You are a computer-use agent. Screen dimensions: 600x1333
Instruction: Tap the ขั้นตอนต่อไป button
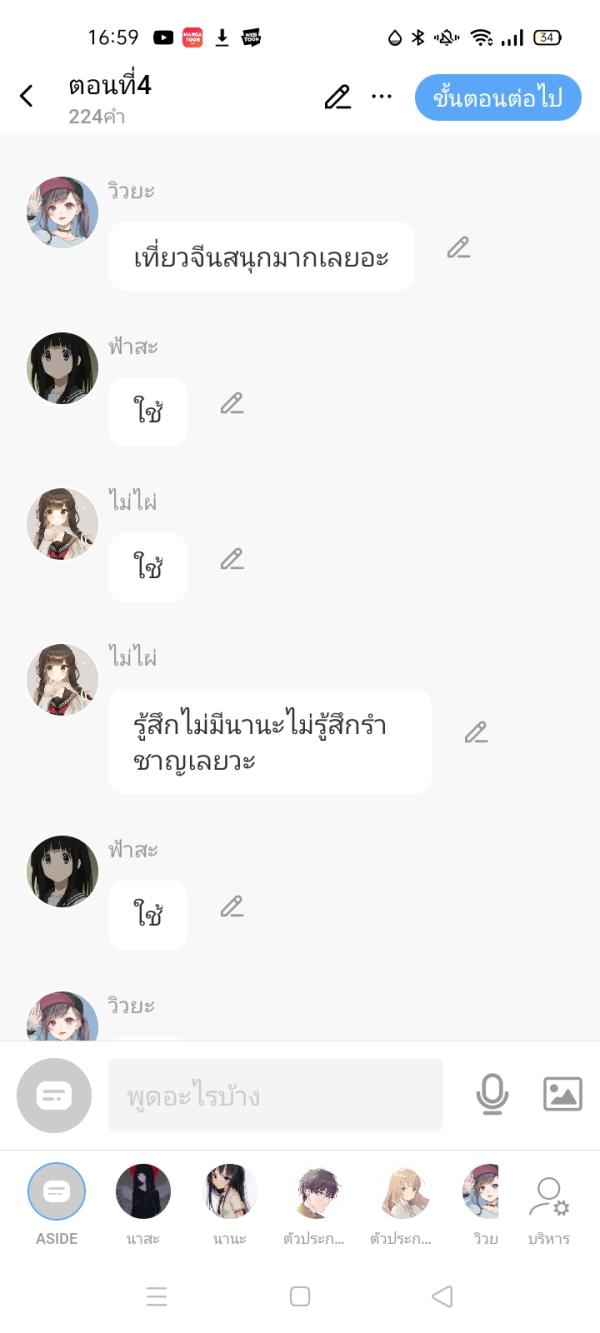click(498, 98)
